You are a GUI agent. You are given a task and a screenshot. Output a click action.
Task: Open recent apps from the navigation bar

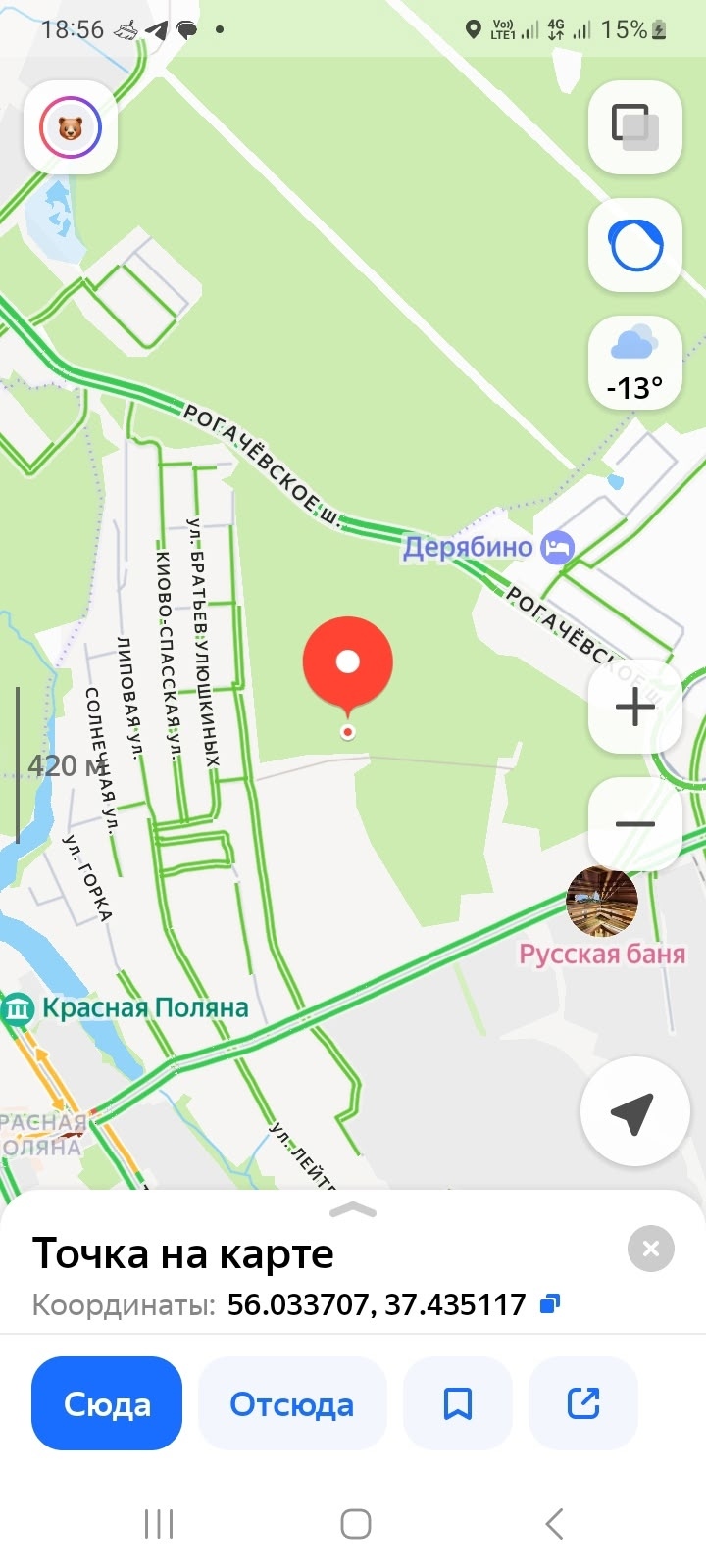(159, 1524)
